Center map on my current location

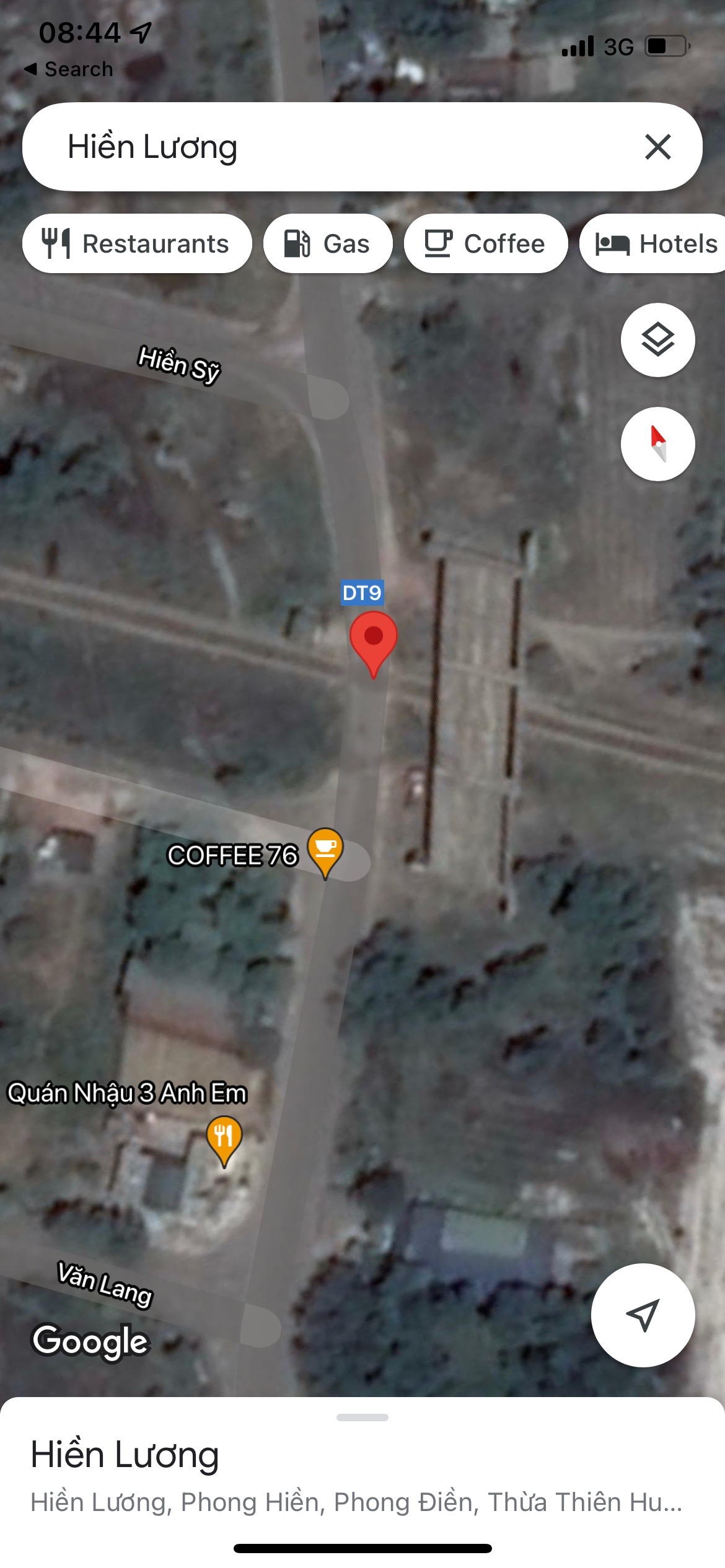643,1315
